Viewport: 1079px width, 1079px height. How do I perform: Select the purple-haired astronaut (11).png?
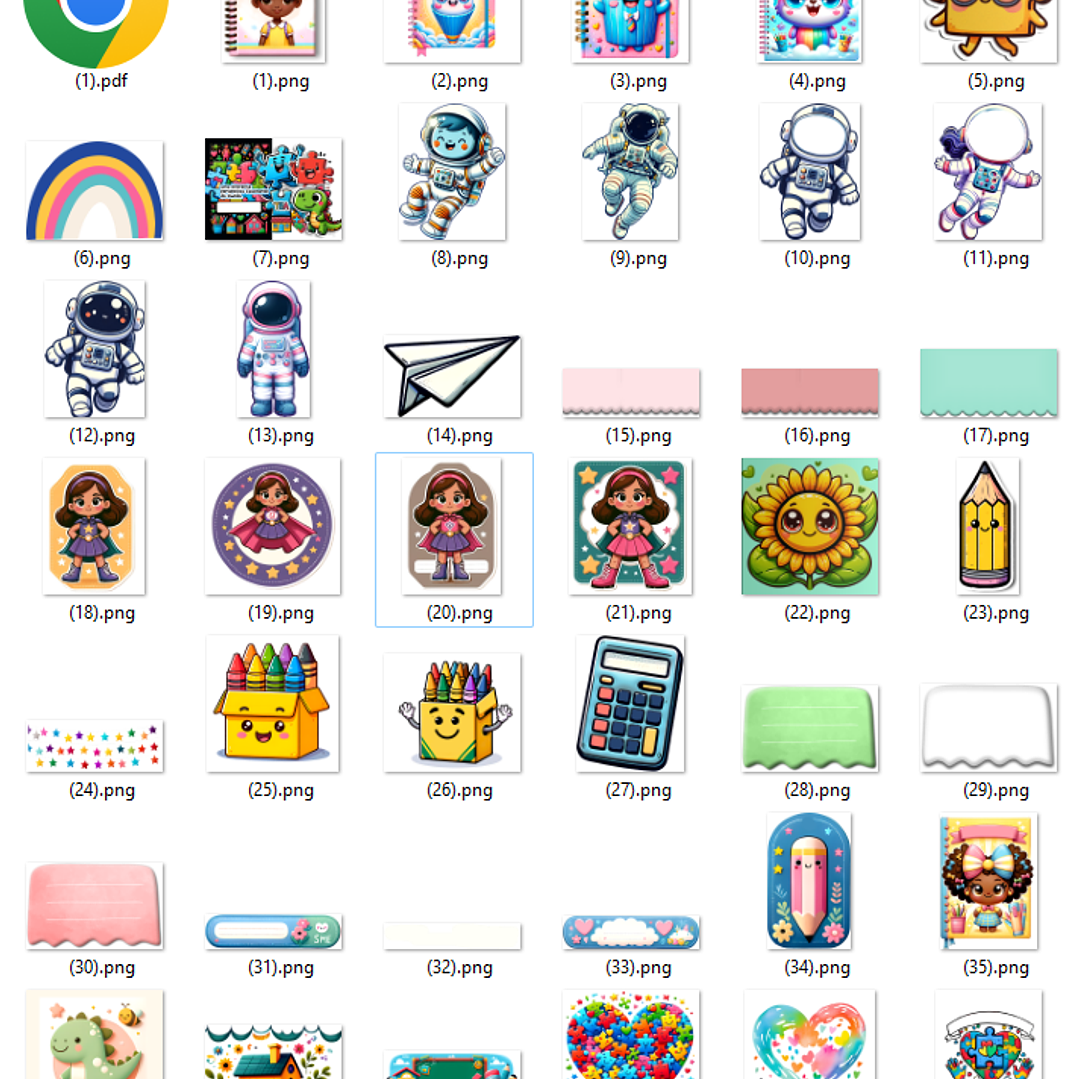tap(988, 171)
